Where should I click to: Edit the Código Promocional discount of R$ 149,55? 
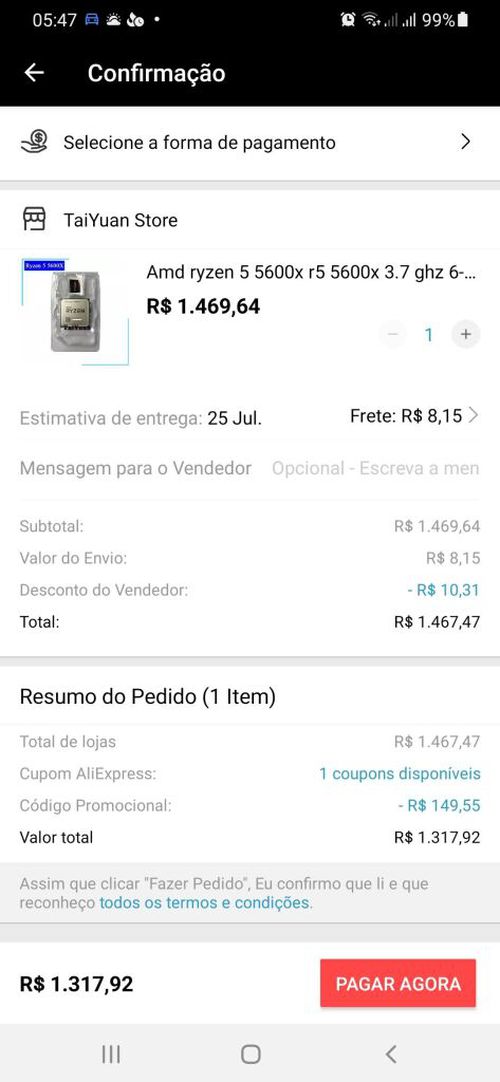tap(439, 805)
